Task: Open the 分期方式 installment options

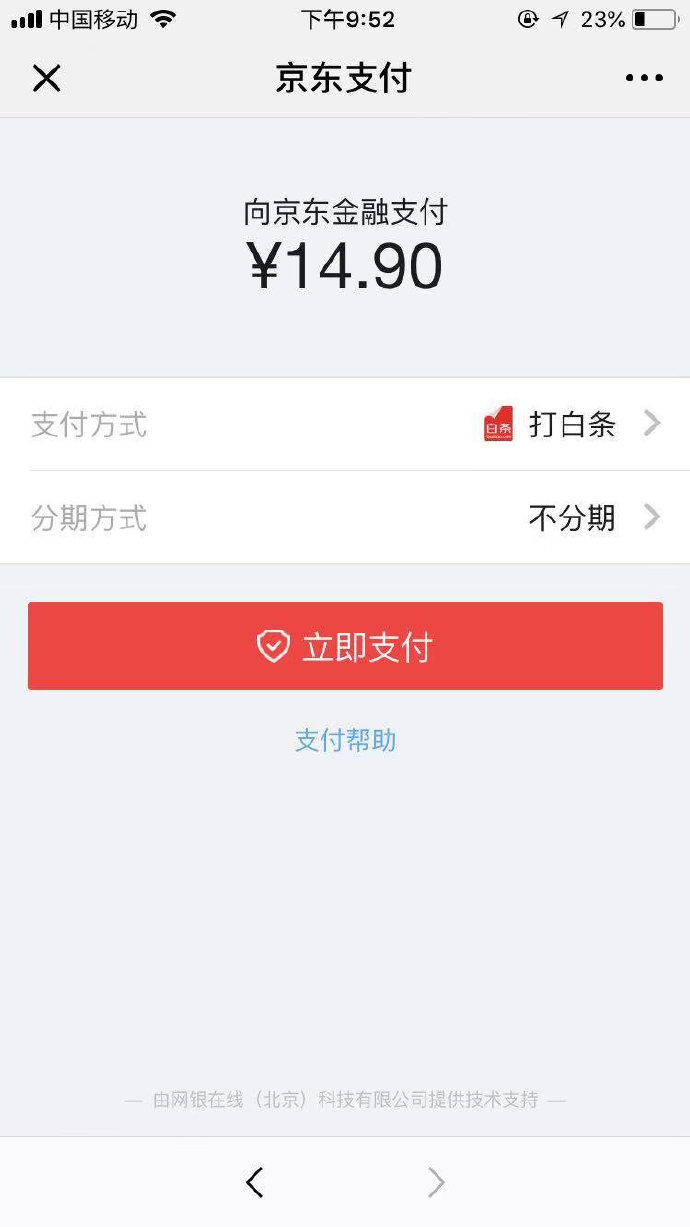Action: click(345, 517)
